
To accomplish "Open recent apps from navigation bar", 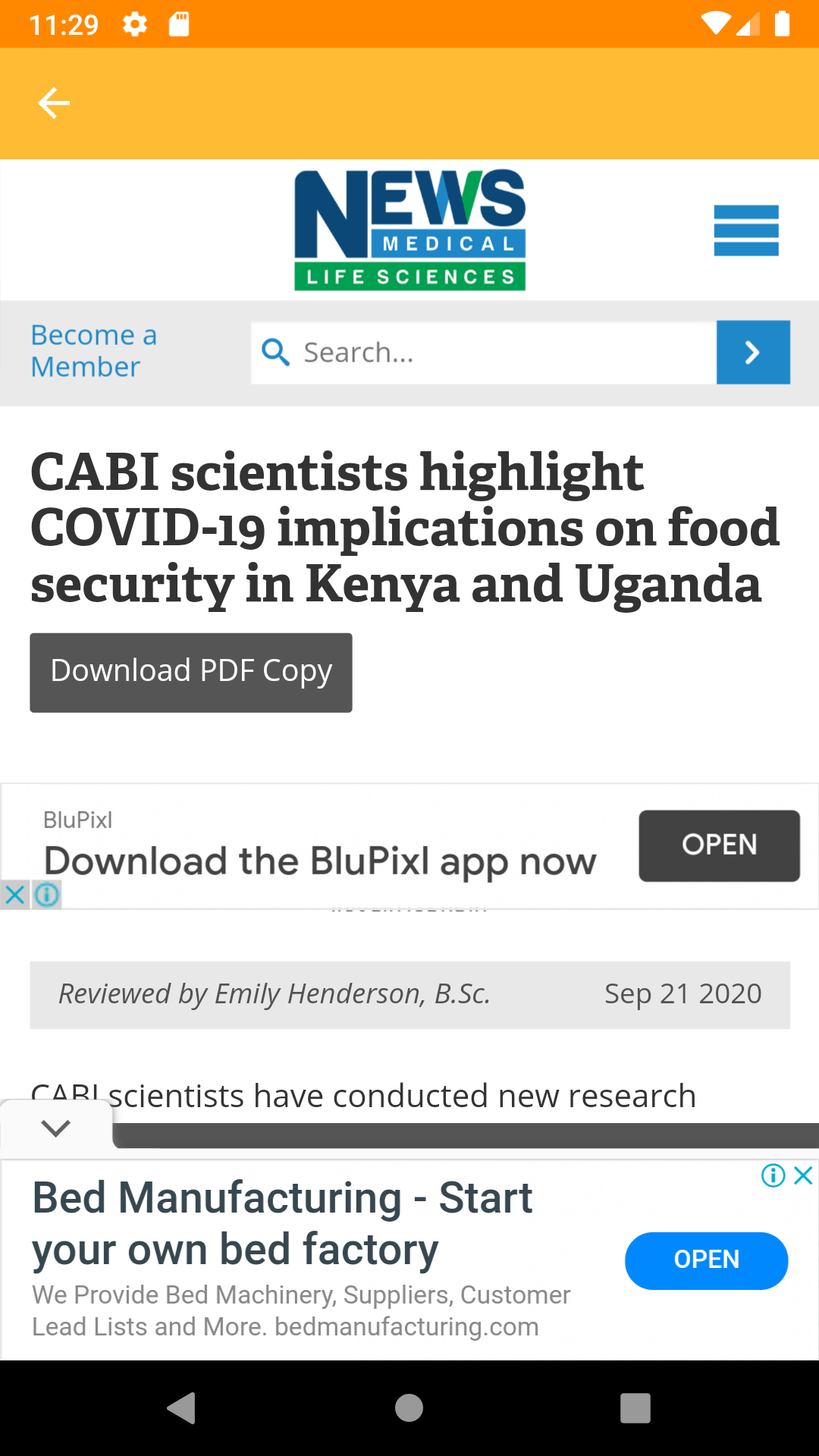I will pyautogui.click(x=635, y=1408).
